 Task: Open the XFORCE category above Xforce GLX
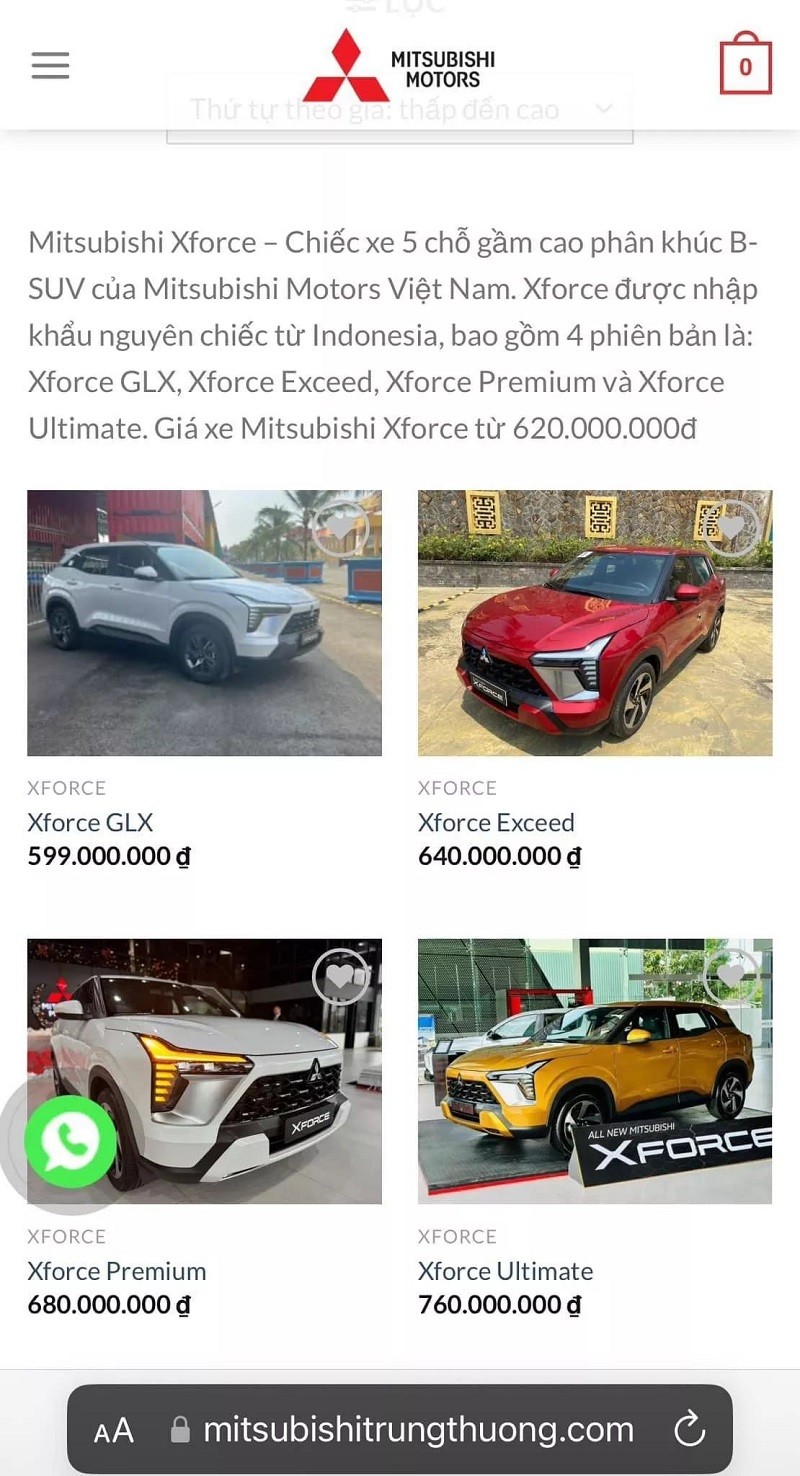pyautogui.click(x=66, y=788)
